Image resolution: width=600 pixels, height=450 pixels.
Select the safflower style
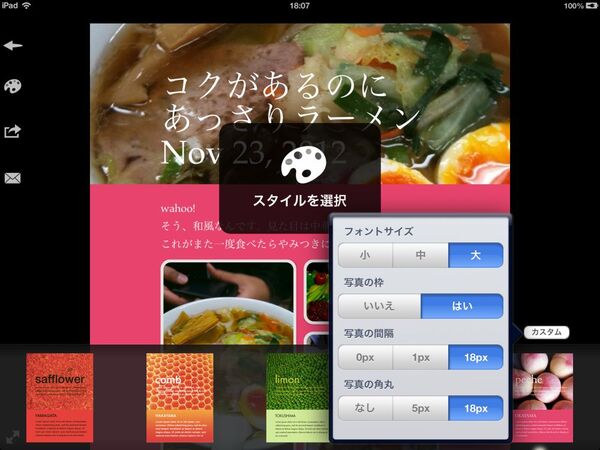coord(59,397)
